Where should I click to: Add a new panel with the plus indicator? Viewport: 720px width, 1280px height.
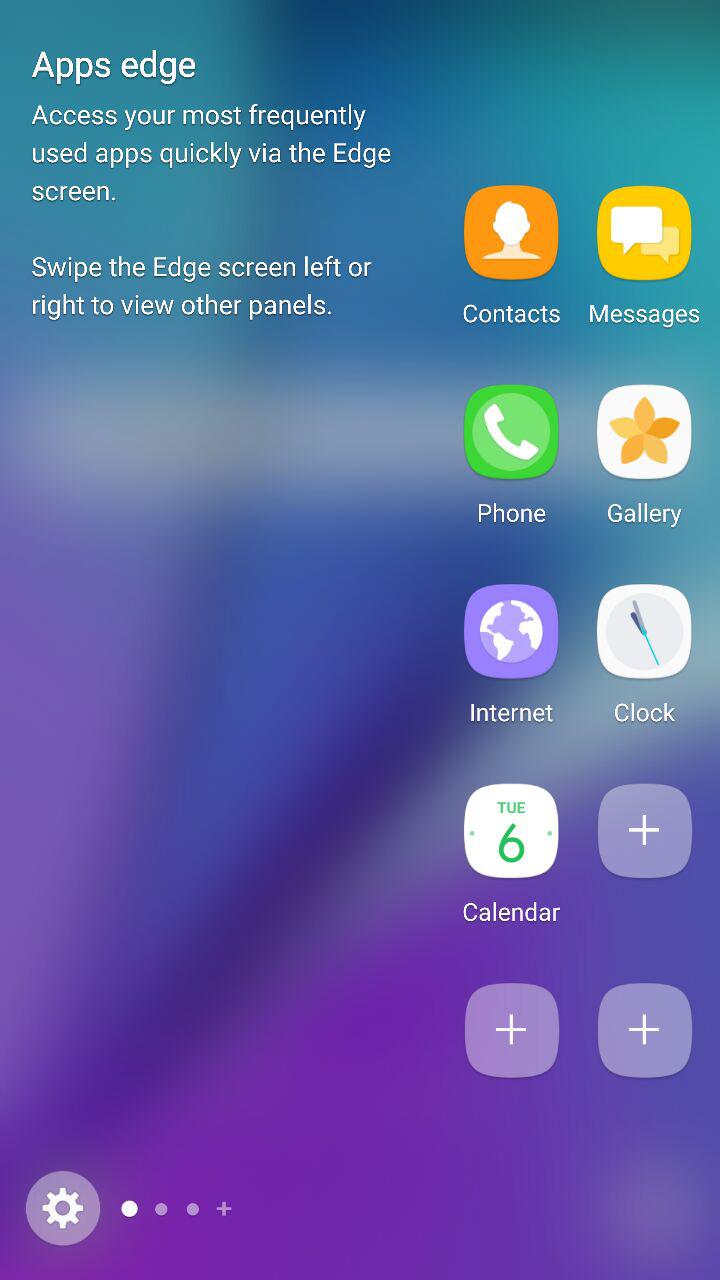[x=224, y=1209]
